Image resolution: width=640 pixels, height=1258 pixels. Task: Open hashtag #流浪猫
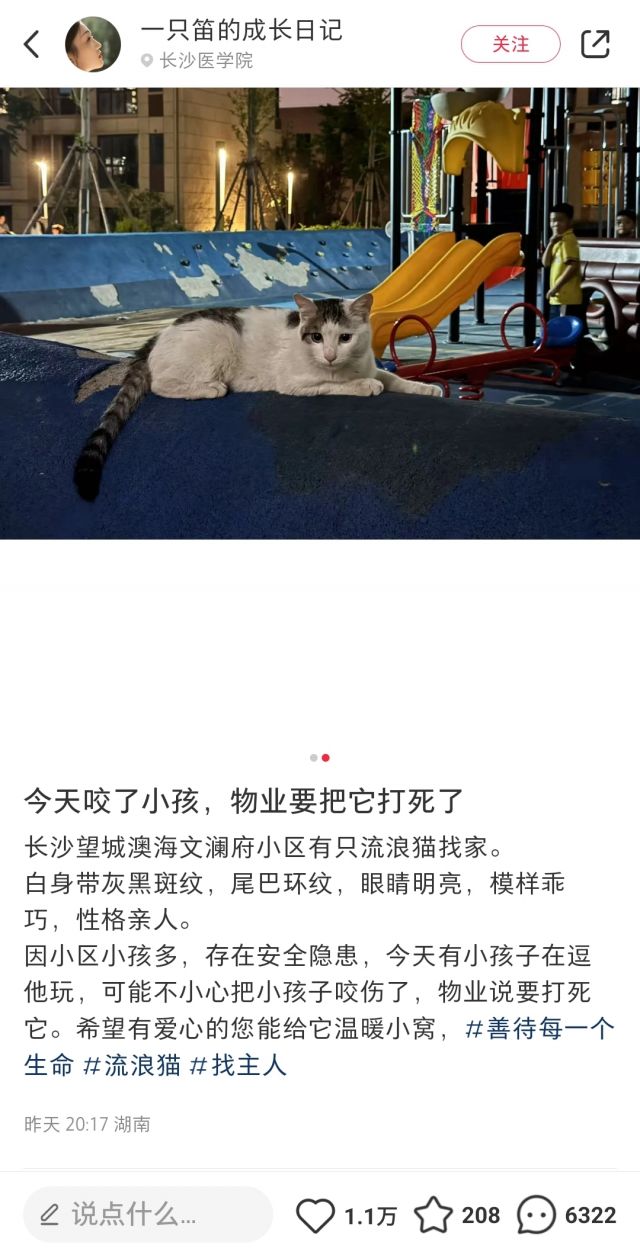pos(132,1065)
